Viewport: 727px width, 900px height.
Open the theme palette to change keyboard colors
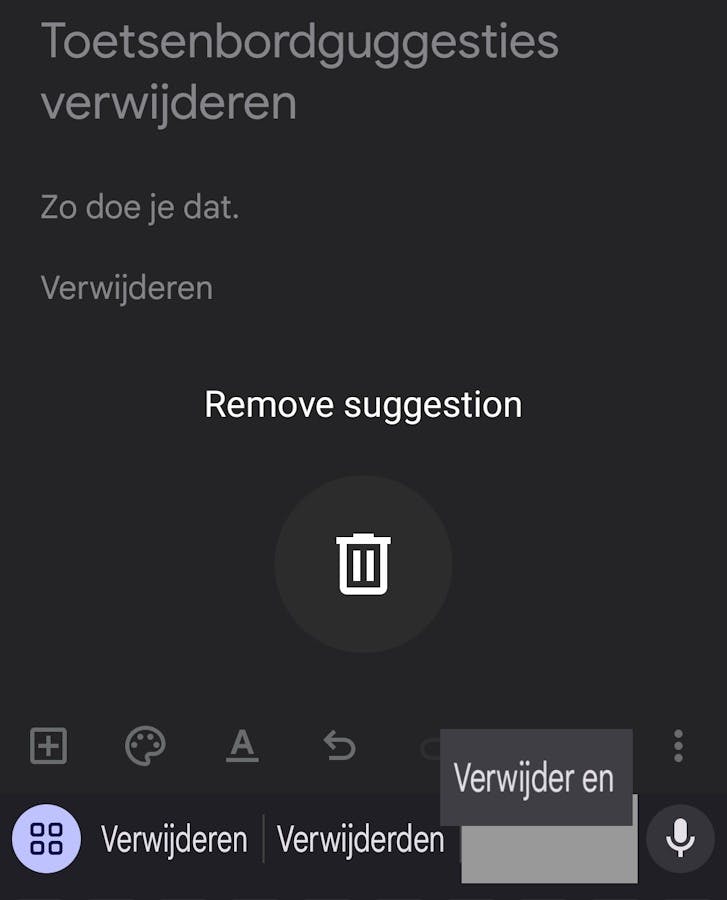point(145,746)
